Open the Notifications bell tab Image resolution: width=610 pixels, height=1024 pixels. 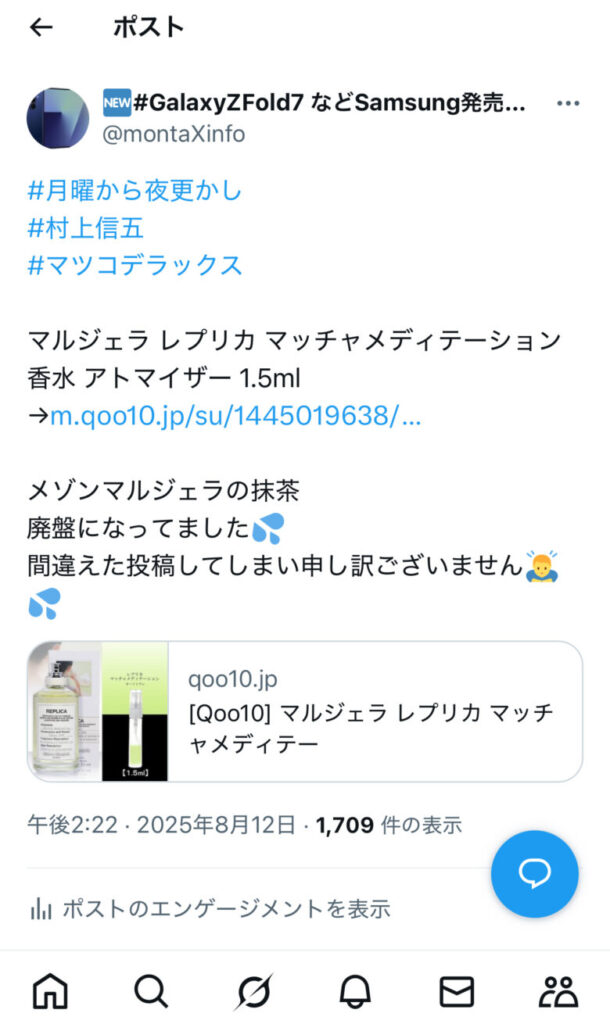click(x=355, y=991)
